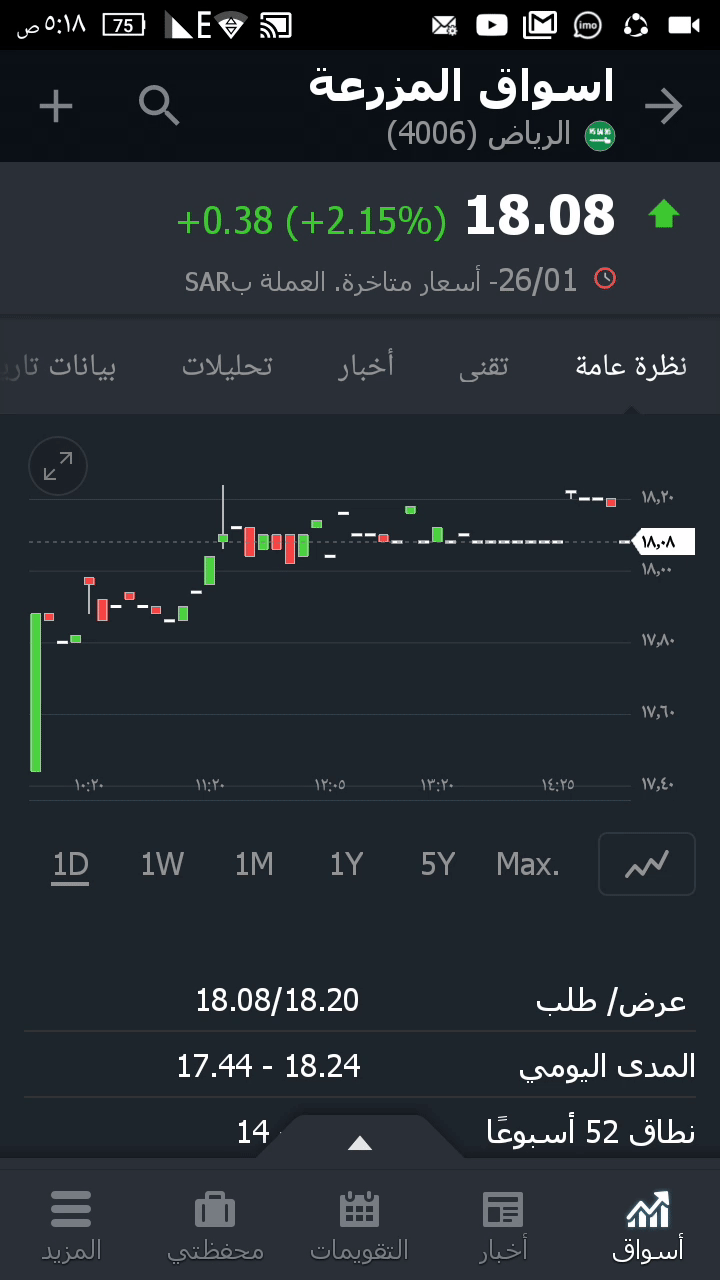Select the Max. chart range
This screenshot has height=1280, width=720.
(528, 864)
